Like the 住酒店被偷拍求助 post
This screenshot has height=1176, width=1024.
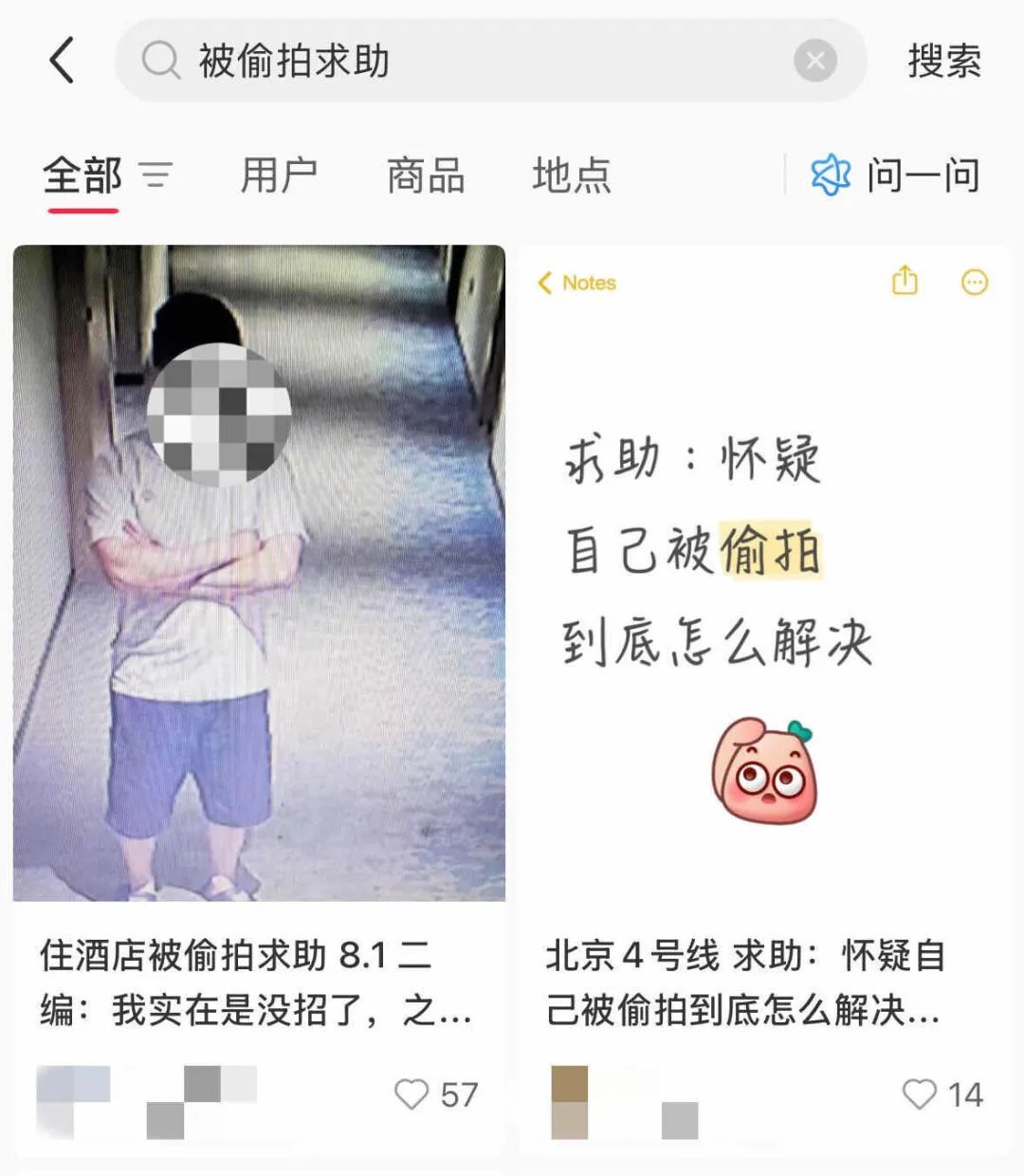coord(412,1094)
